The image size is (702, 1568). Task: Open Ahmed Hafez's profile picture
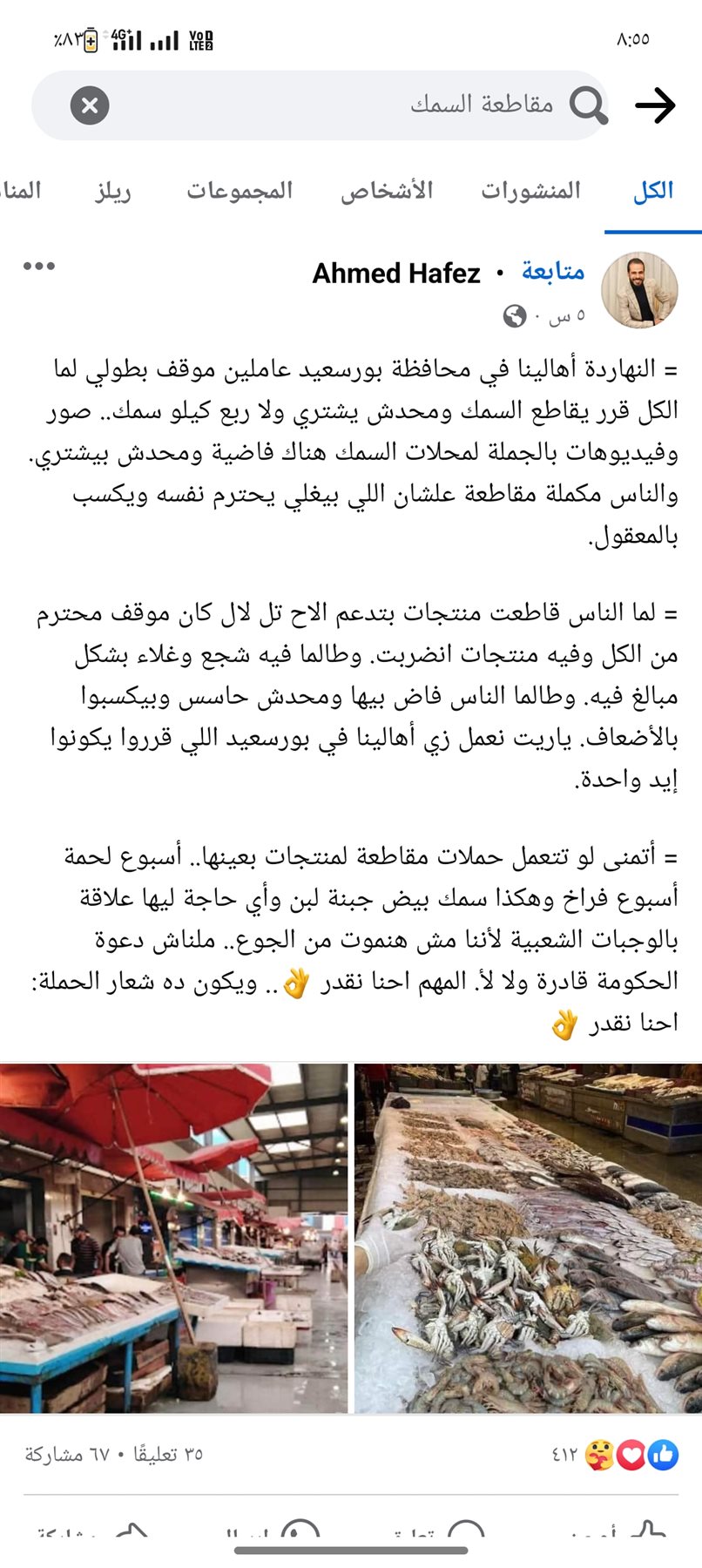pyautogui.click(x=639, y=290)
